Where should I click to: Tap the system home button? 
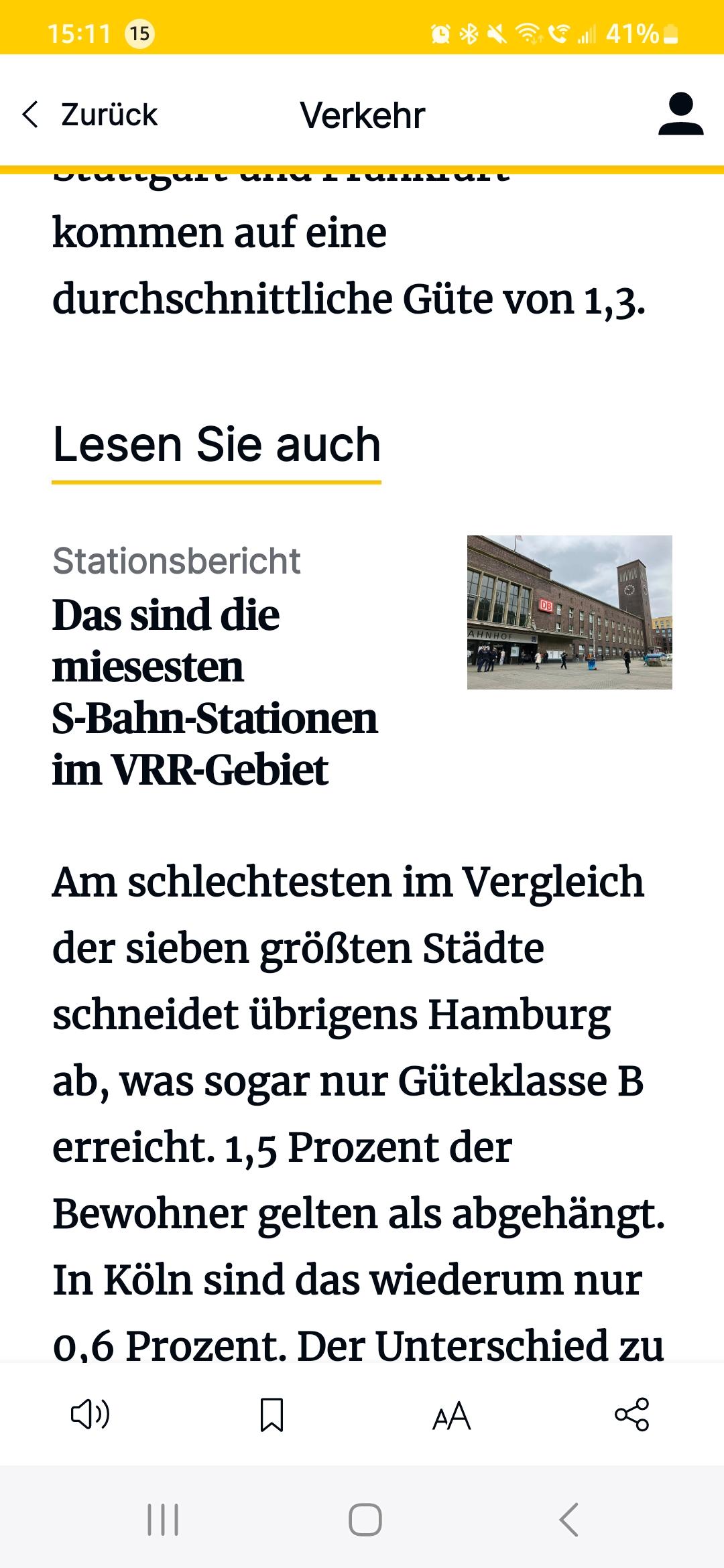365,1520
